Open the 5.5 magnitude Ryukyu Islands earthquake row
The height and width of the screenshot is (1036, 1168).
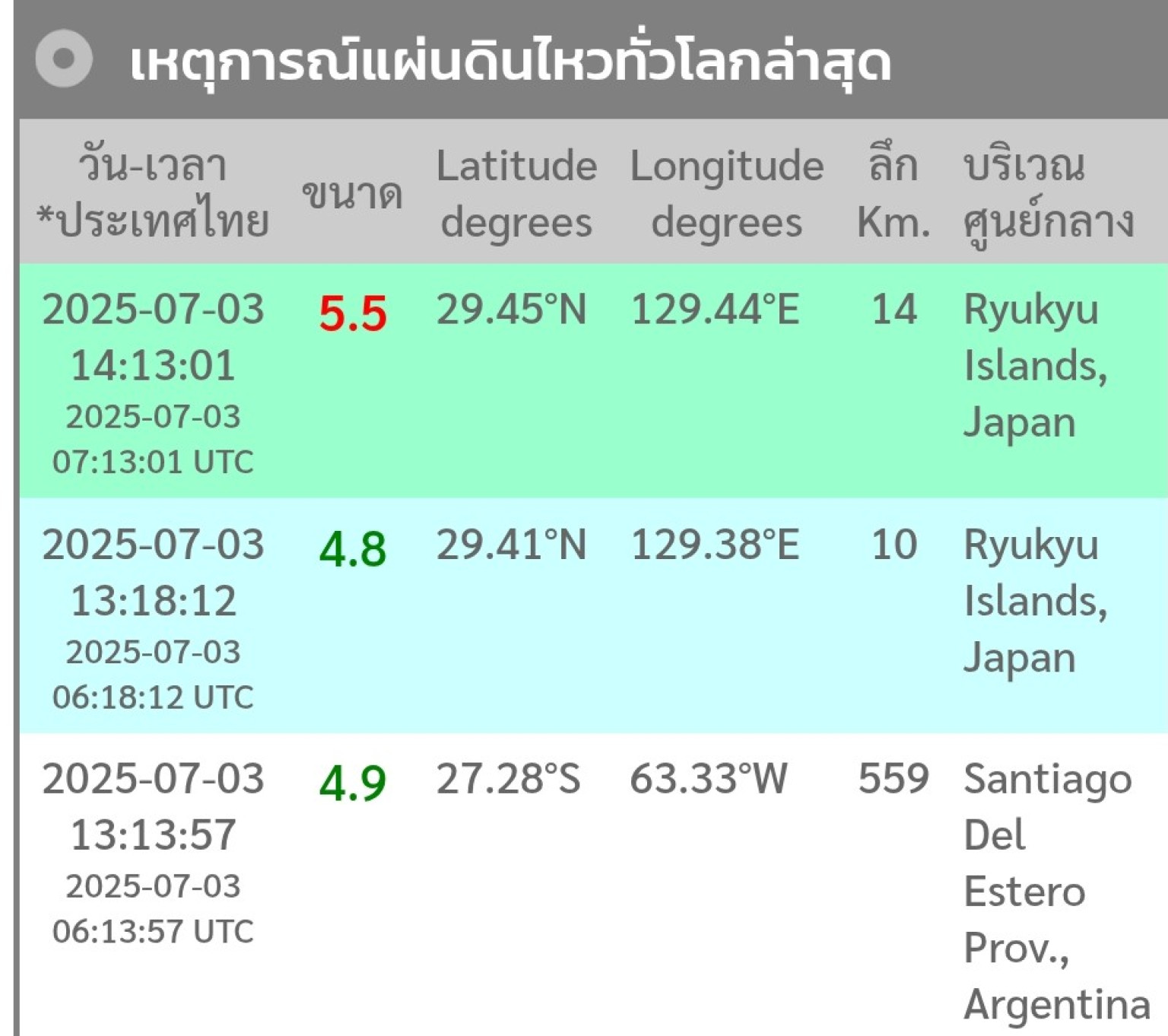pos(593,380)
